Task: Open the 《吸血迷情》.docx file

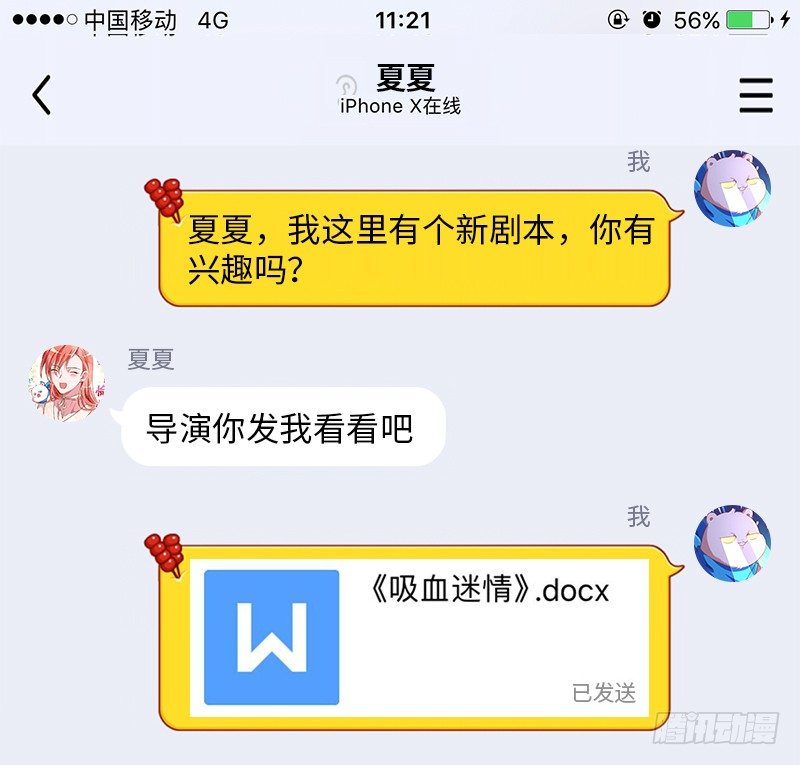Action: [419, 637]
